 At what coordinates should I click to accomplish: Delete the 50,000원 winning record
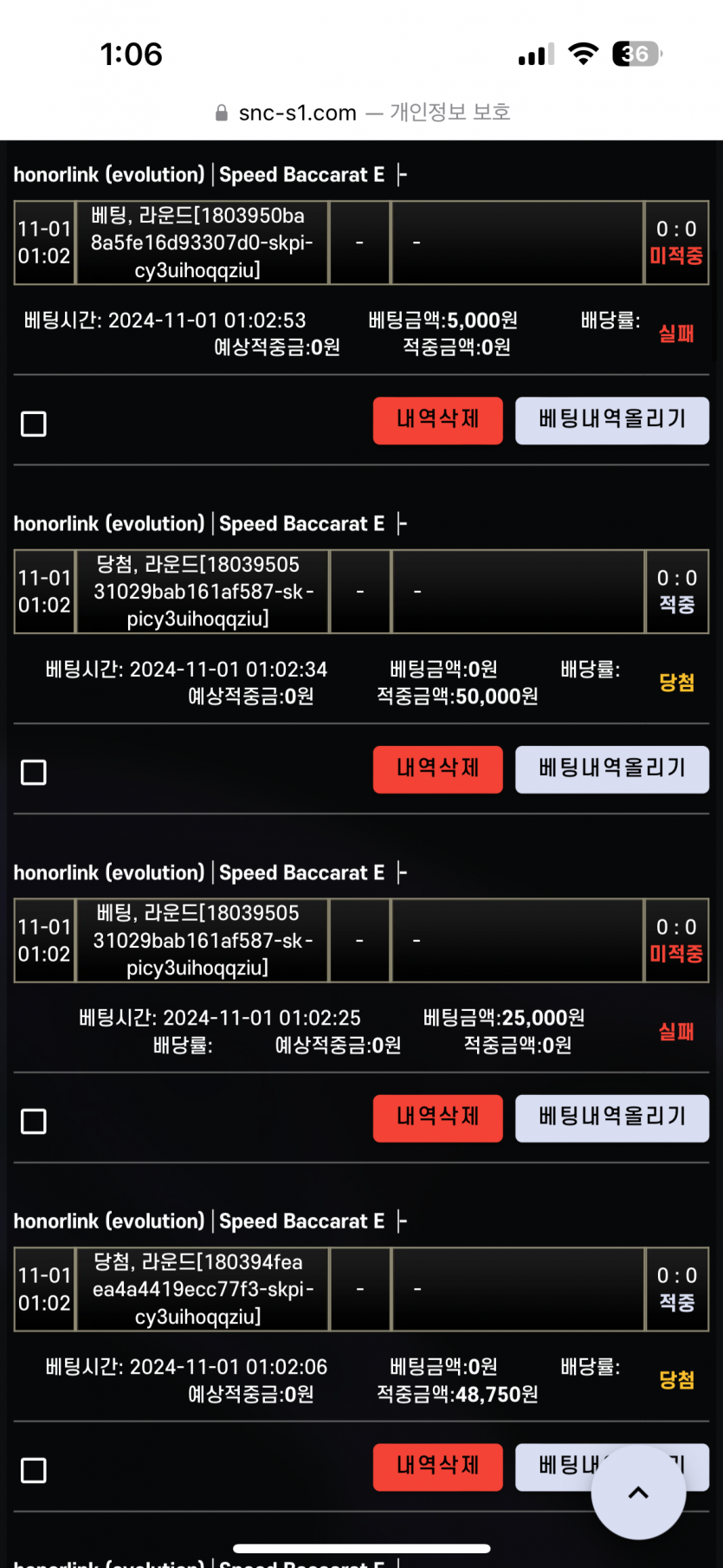pyautogui.click(x=437, y=769)
